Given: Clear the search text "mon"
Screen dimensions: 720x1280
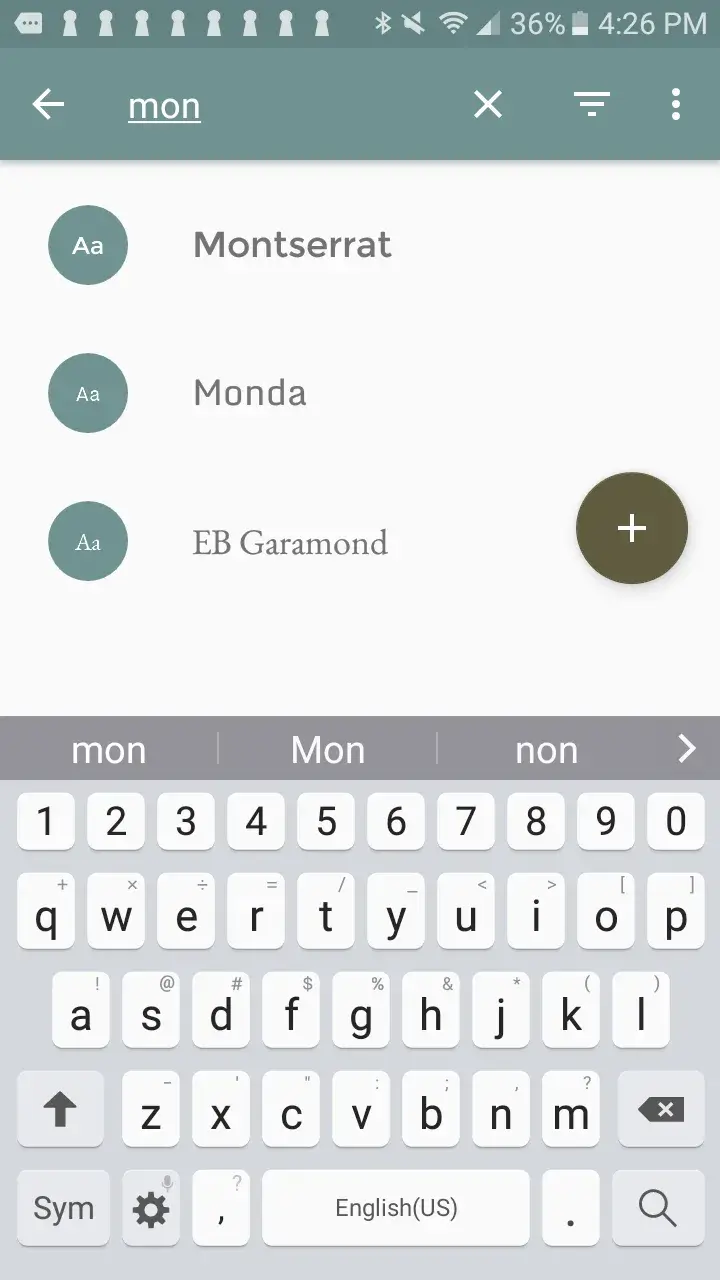Looking at the screenshot, I should pyautogui.click(x=487, y=104).
